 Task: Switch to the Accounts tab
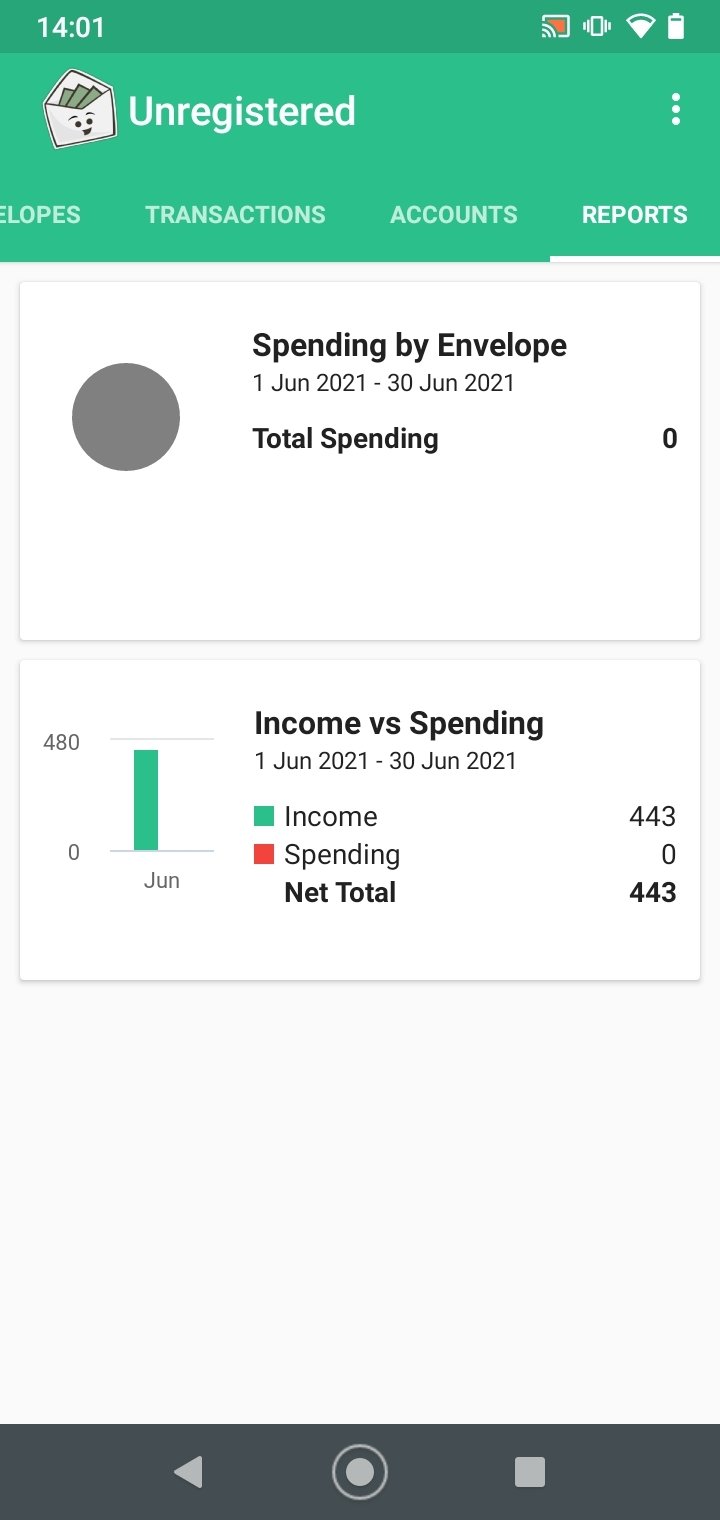click(454, 215)
